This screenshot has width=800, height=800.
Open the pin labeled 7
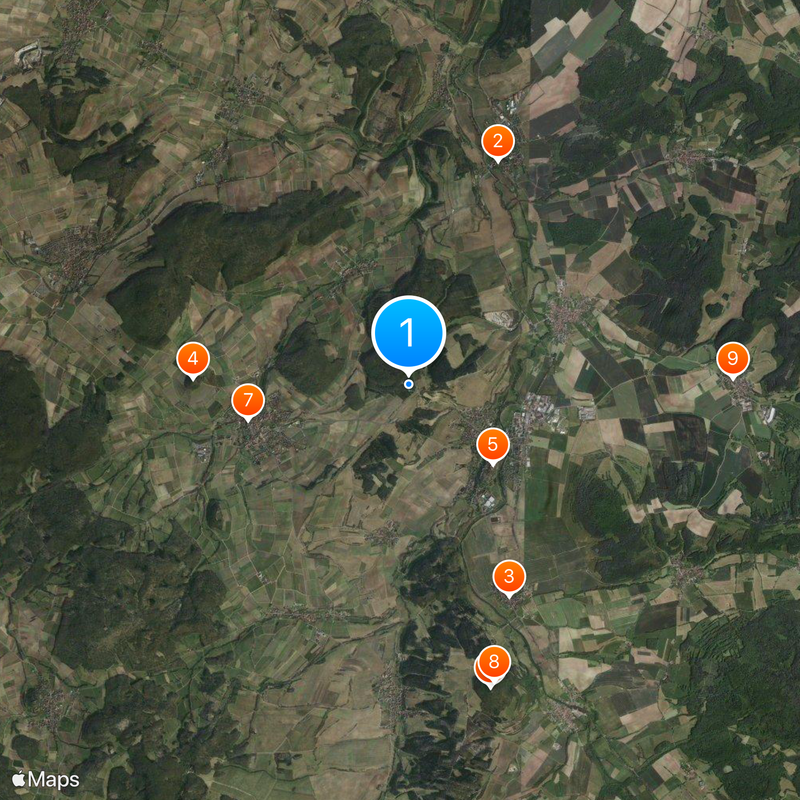(x=247, y=400)
